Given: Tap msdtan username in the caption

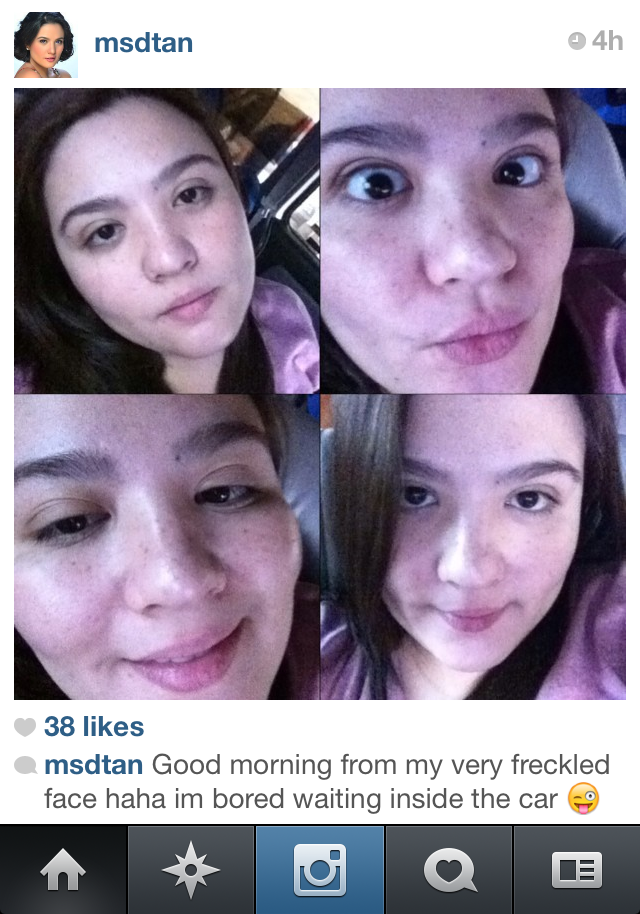Looking at the screenshot, I should click(95, 766).
